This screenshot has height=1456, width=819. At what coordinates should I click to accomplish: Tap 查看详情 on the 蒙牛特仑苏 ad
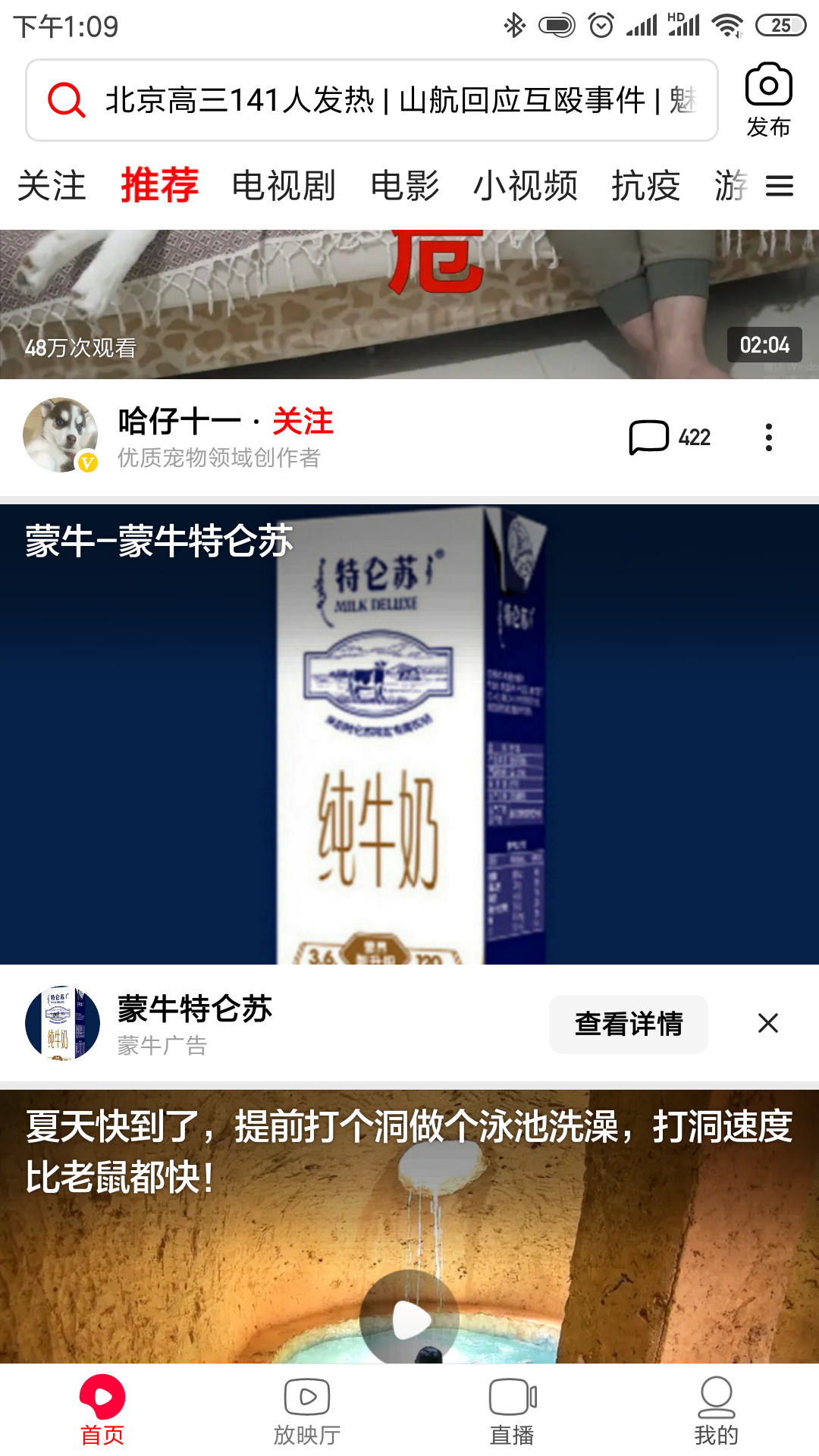click(629, 1024)
